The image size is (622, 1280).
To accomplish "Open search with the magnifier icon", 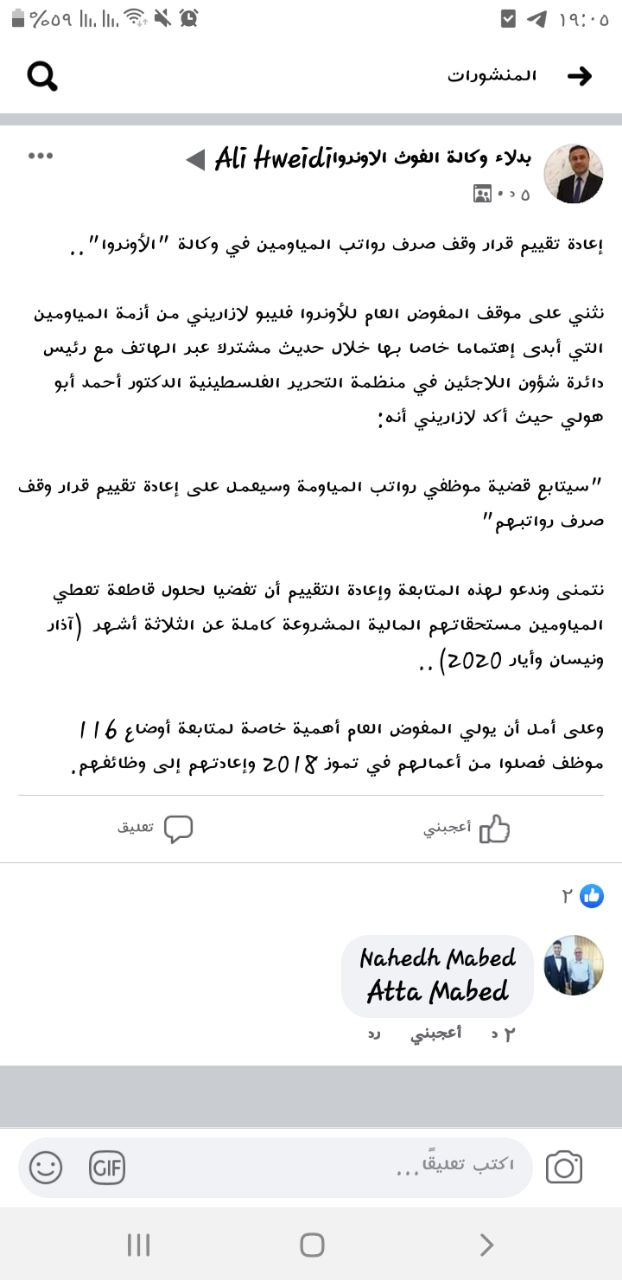I will [42, 76].
